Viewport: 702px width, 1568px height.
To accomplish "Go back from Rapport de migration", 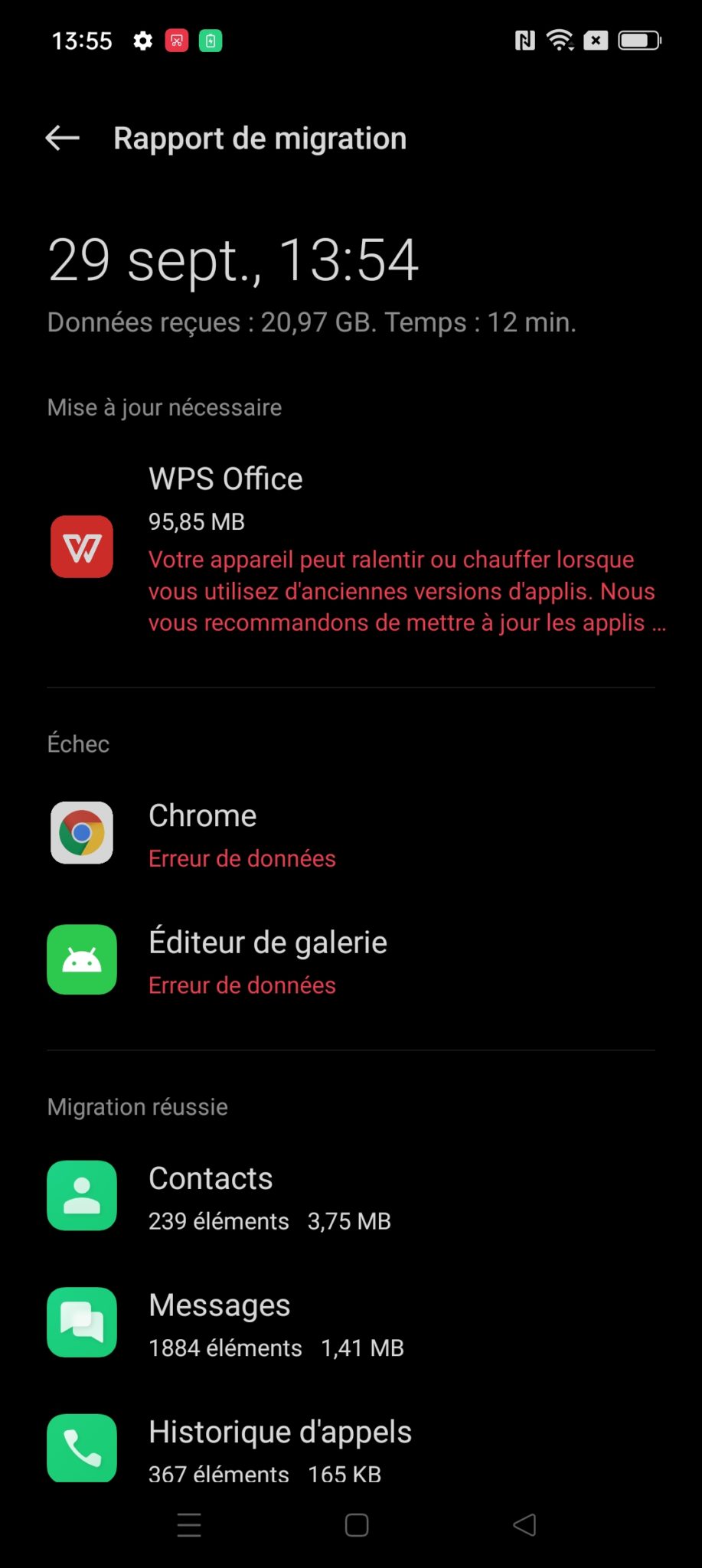I will pyautogui.click(x=63, y=139).
